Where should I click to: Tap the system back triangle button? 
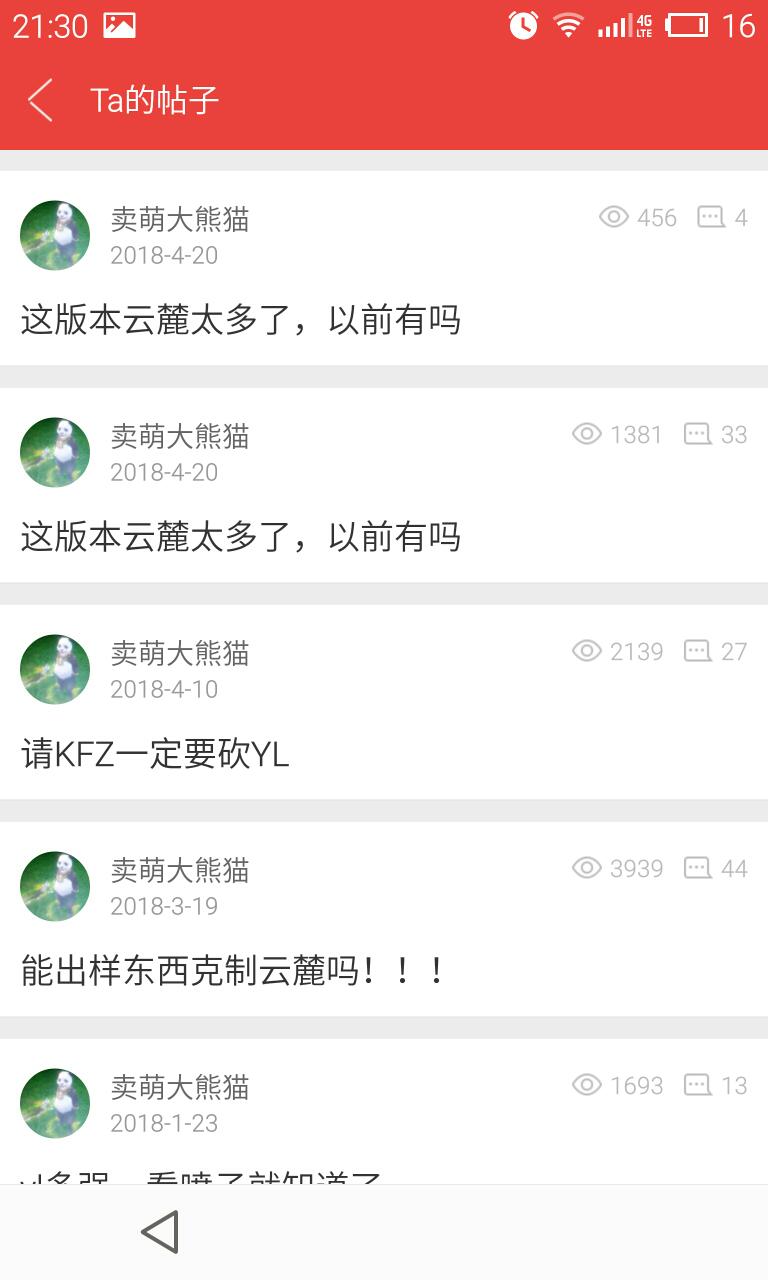tap(160, 1232)
